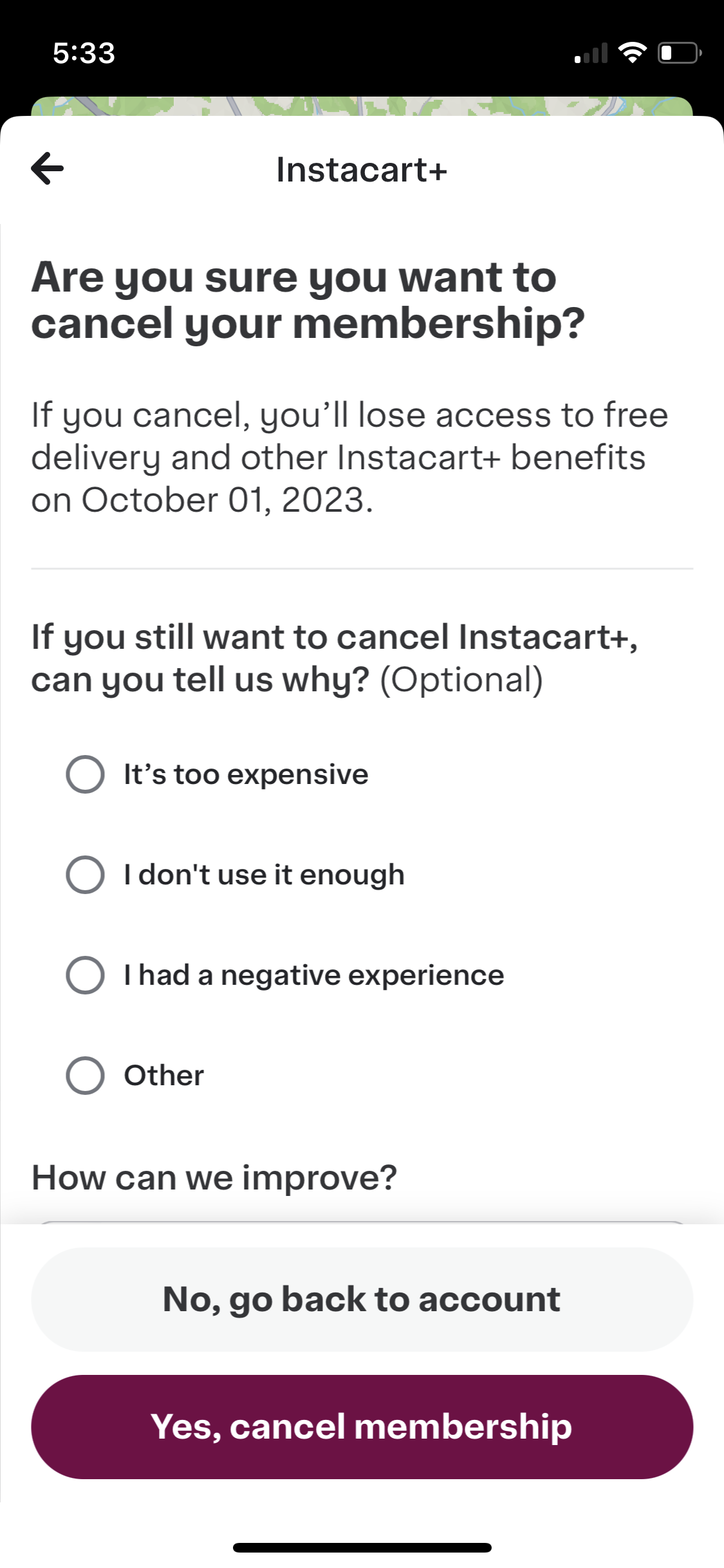Click the cellular signal icon
Image resolution: width=724 pixels, height=1568 pixels.
(589, 54)
